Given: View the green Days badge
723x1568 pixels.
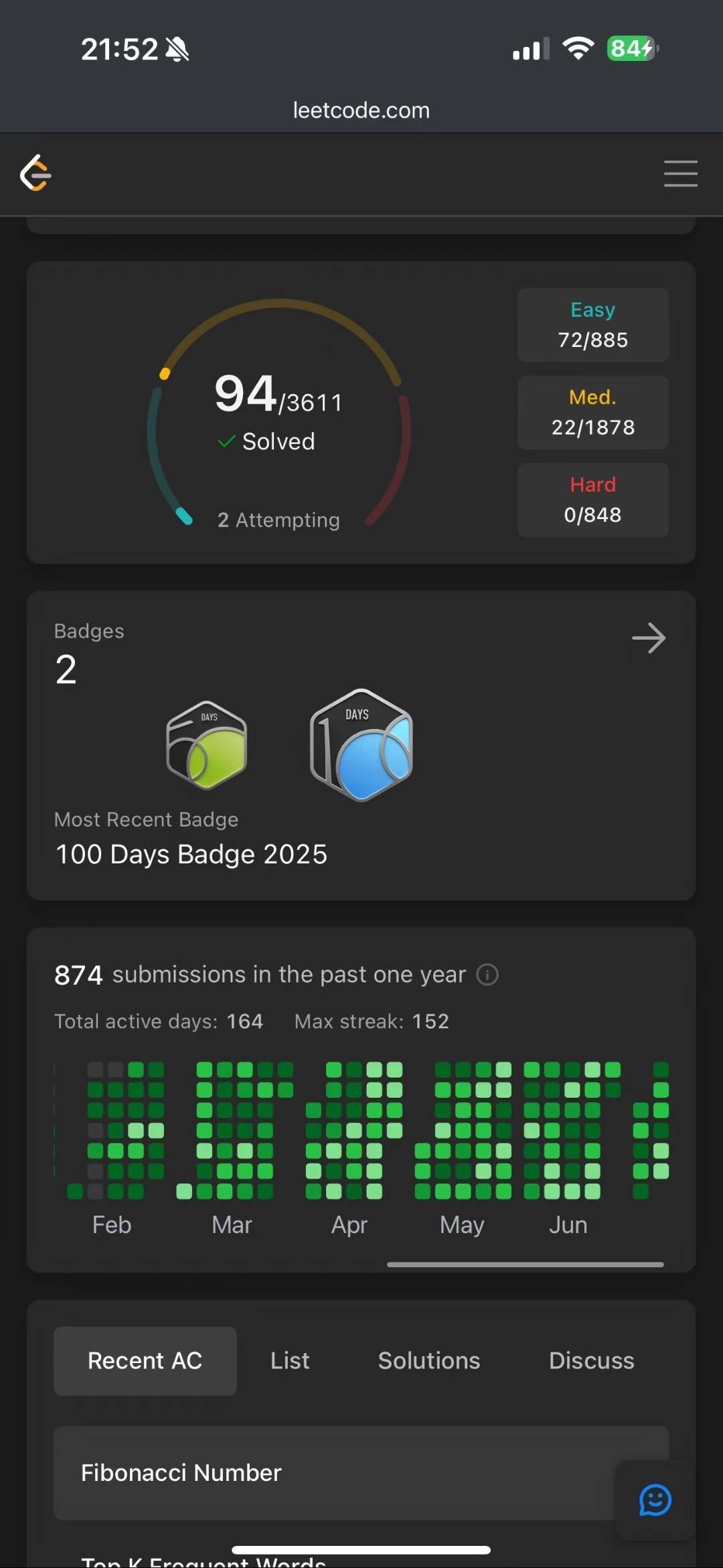Looking at the screenshot, I should pyautogui.click(x=206, y=745).
